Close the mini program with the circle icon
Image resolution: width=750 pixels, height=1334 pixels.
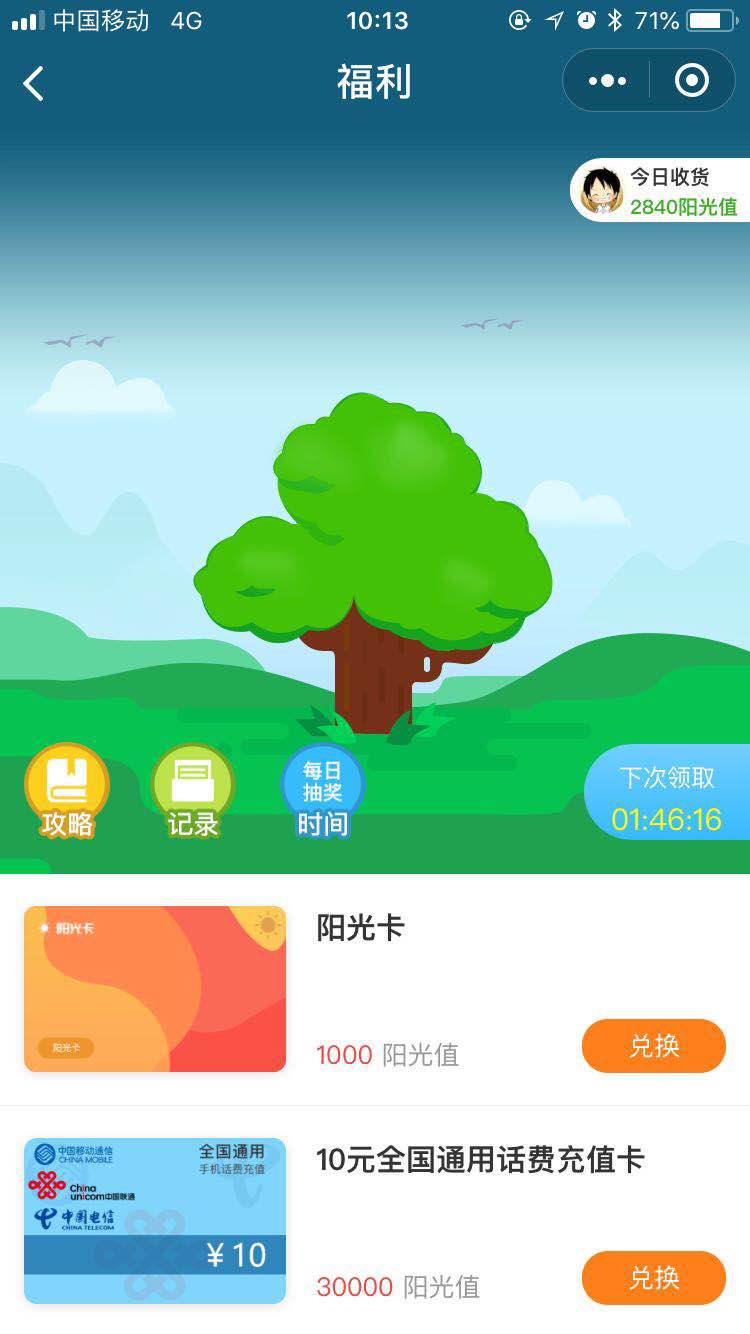[692, 81]
